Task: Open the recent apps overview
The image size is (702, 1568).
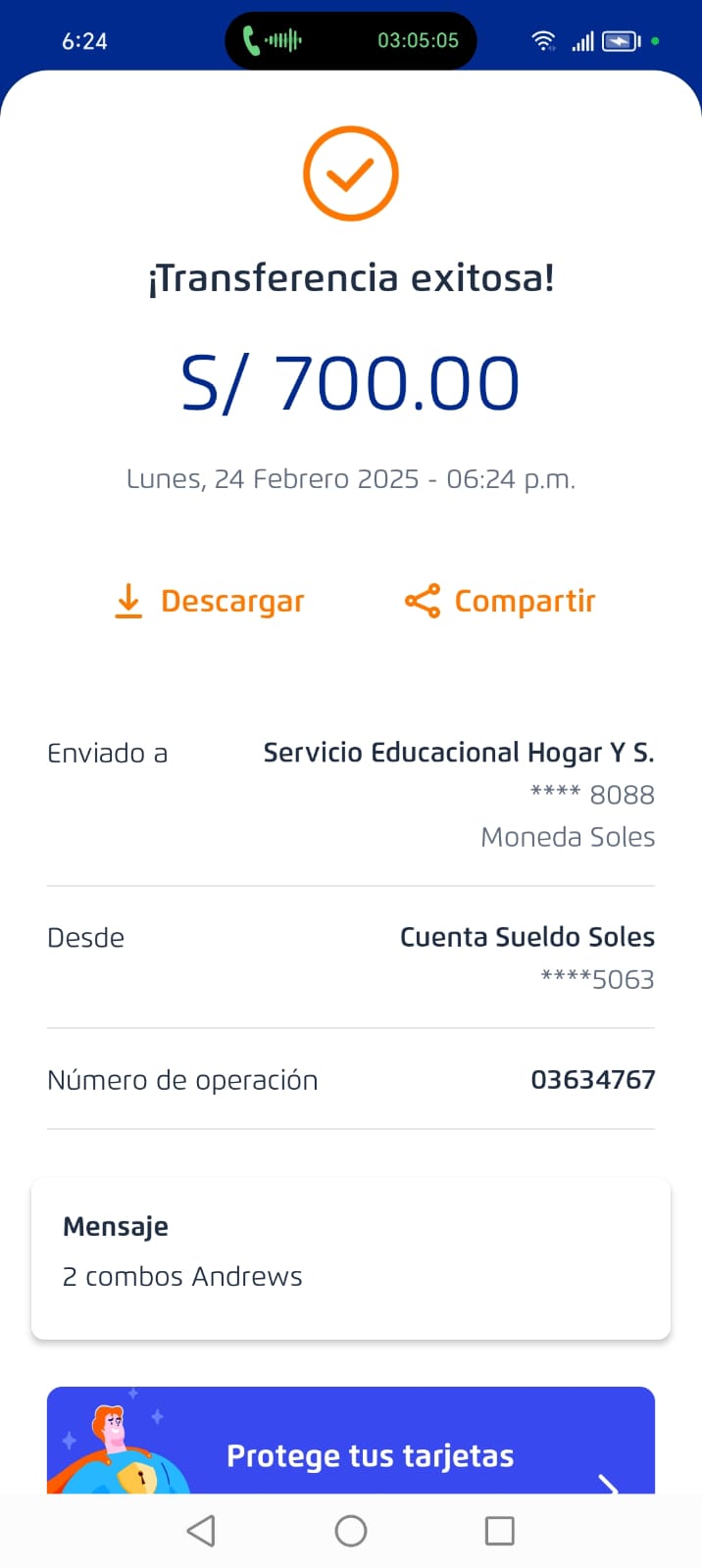Action: [x=500, y=1531]
